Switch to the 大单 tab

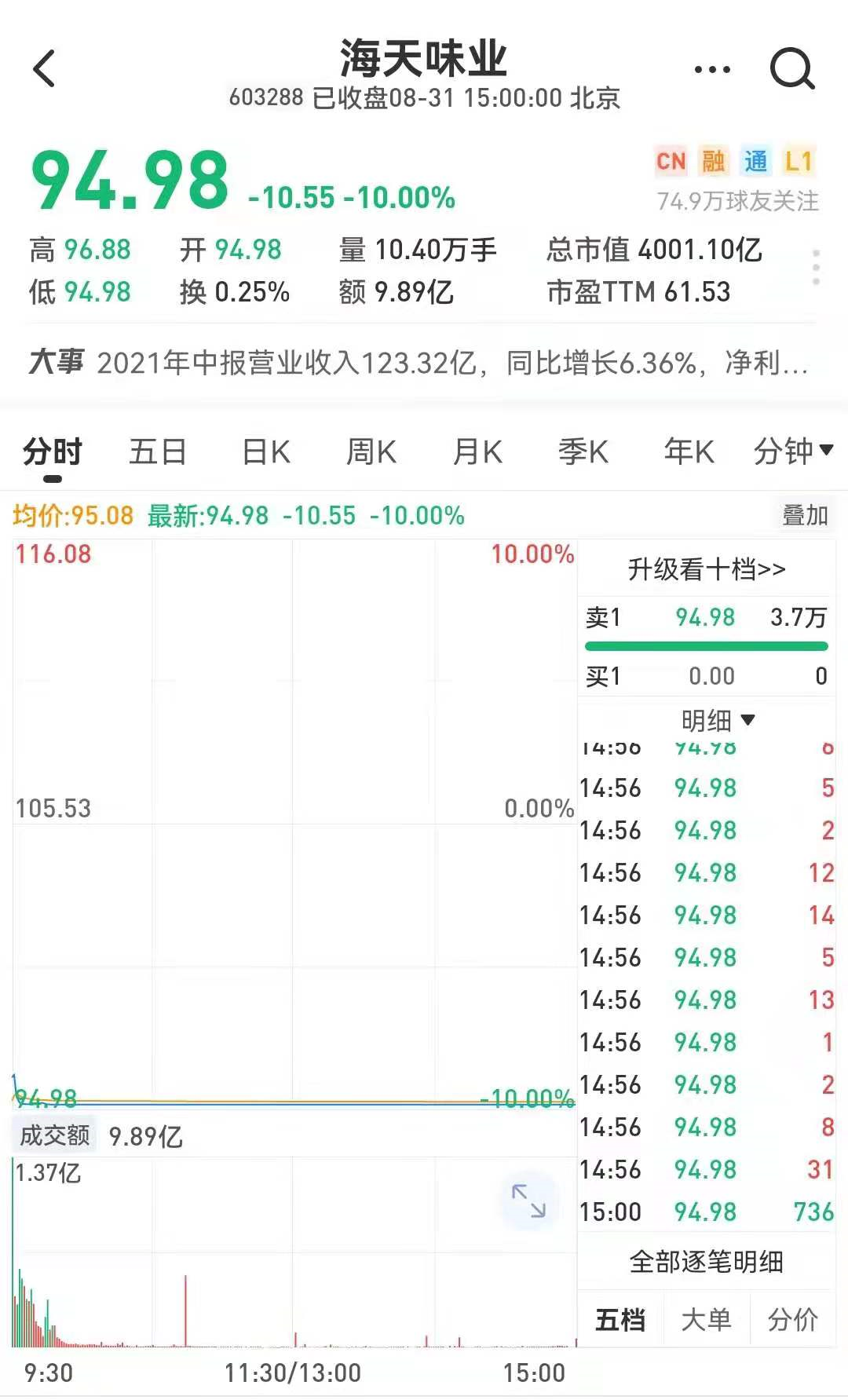[x=706, y=1320]
